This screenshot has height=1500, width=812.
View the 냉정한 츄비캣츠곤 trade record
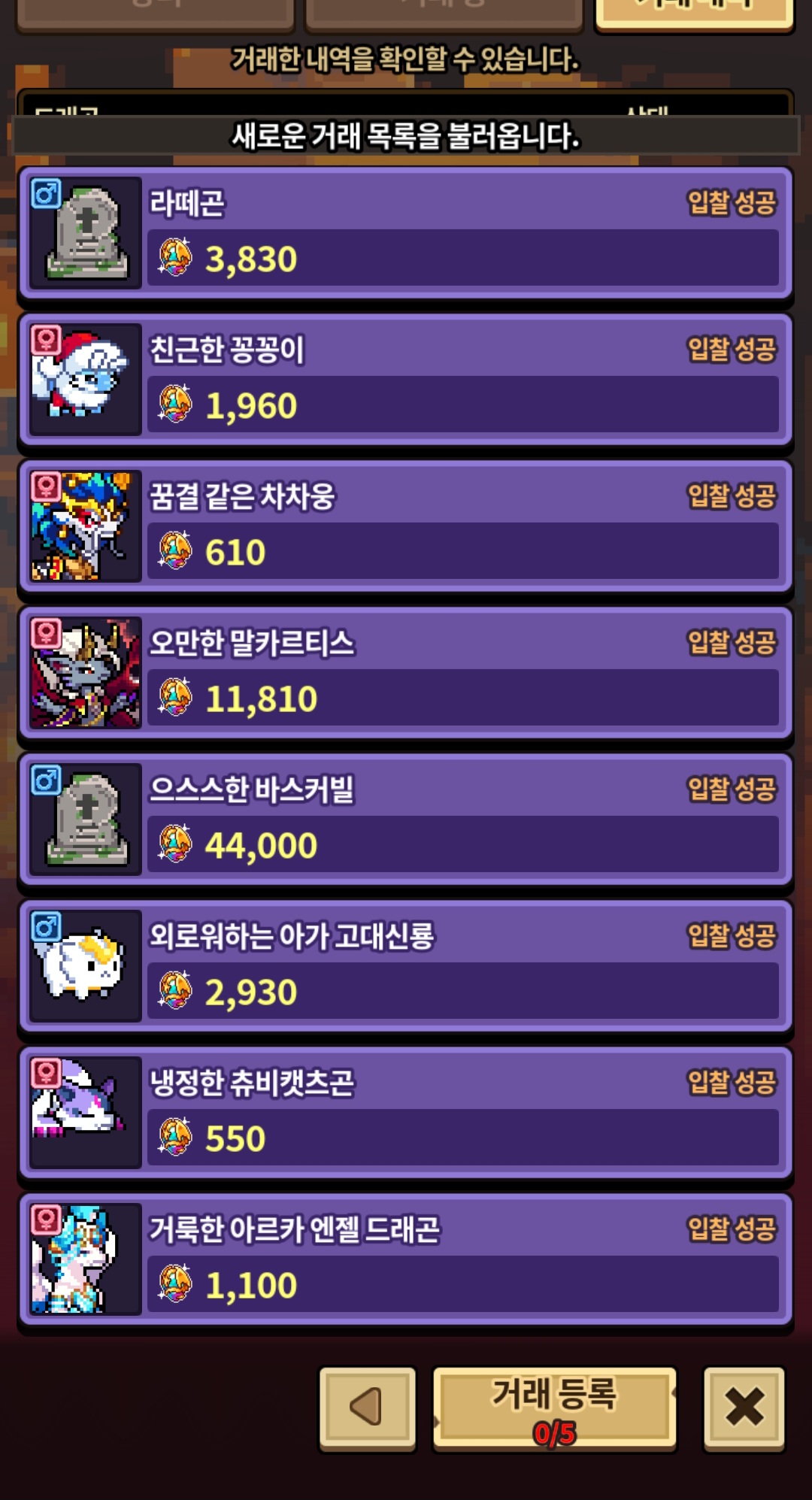click(406, 1113)
